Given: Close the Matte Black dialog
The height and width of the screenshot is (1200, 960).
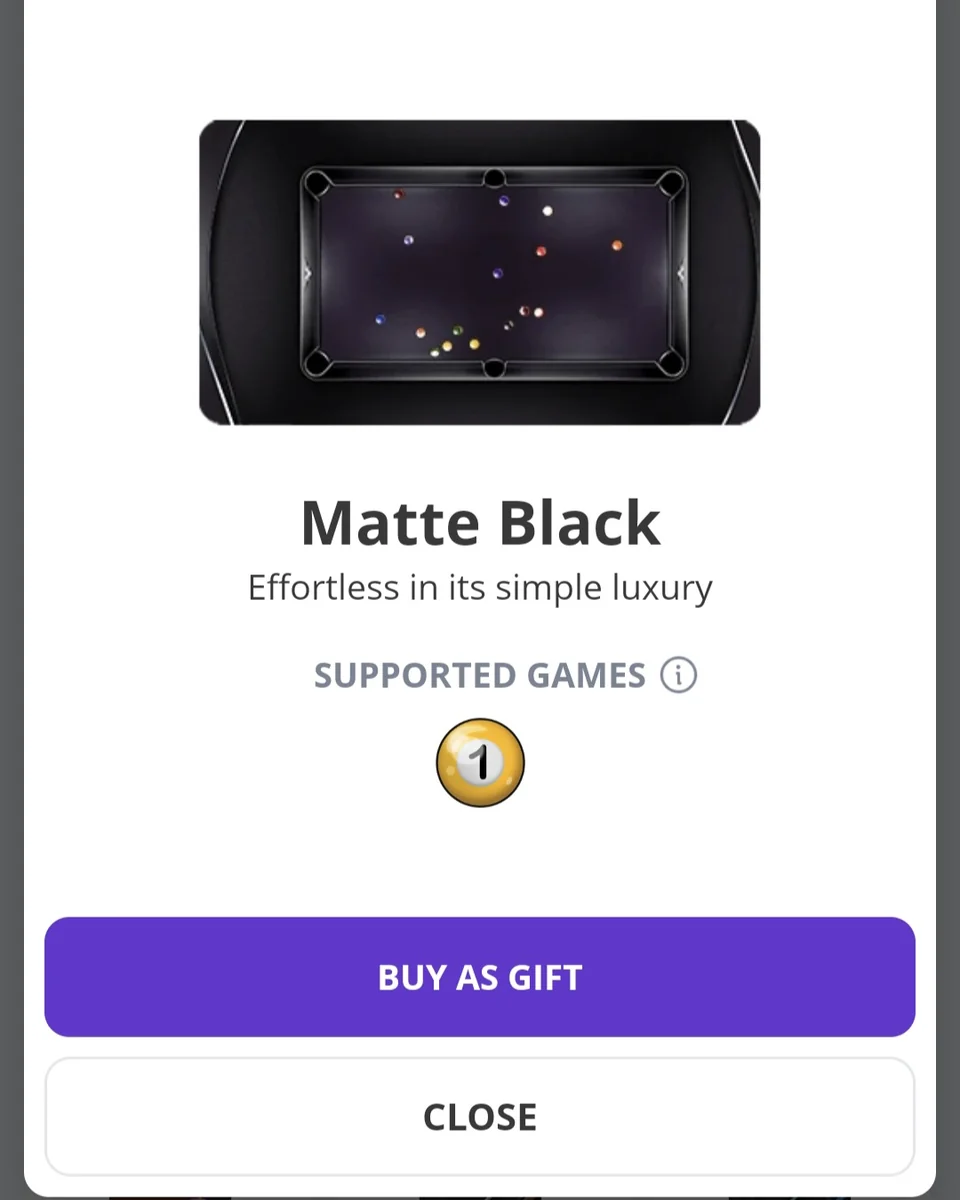Looking at the screenshot, I should tap(480, 1116).
